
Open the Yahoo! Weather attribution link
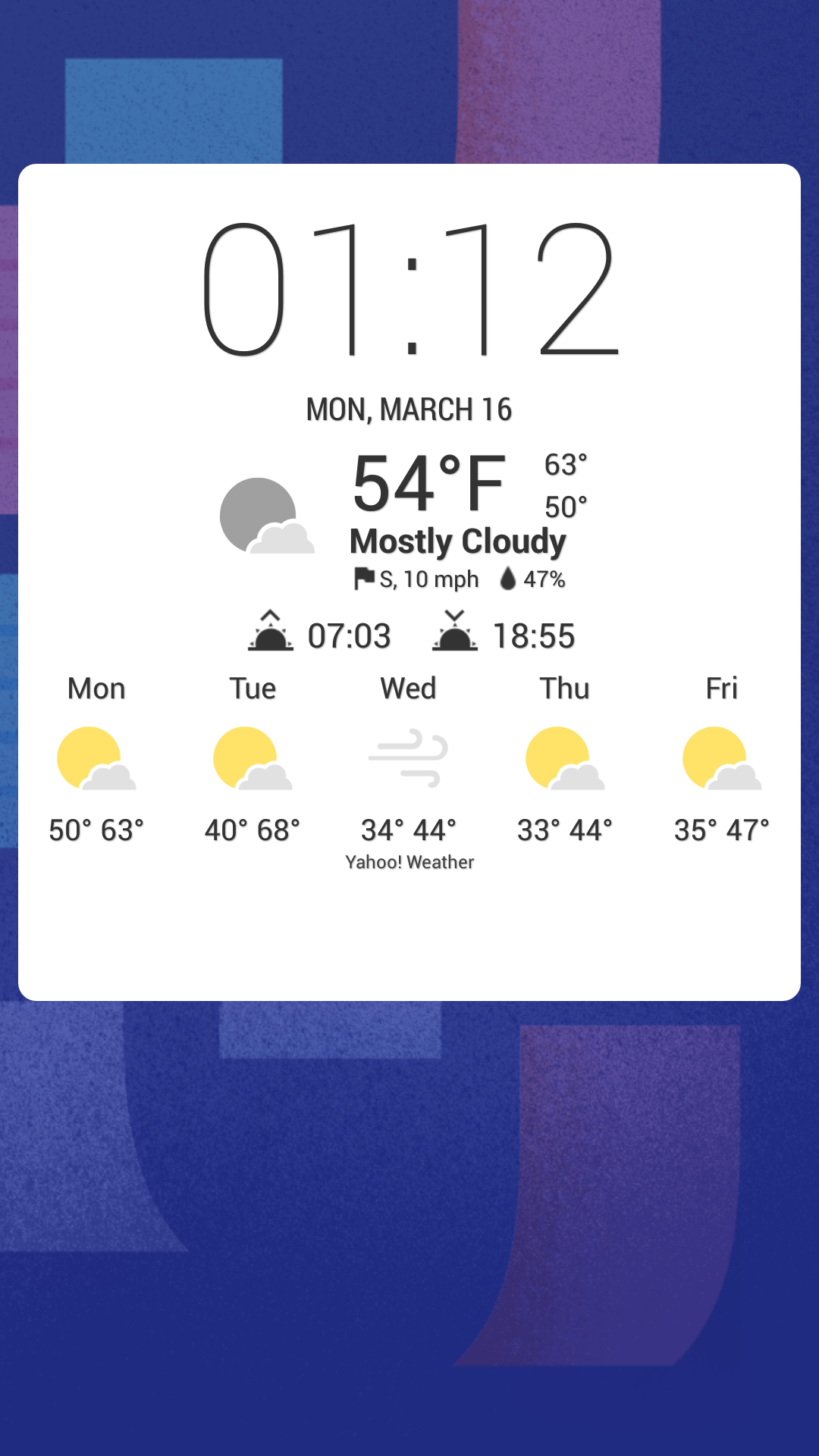coord(409,862)
